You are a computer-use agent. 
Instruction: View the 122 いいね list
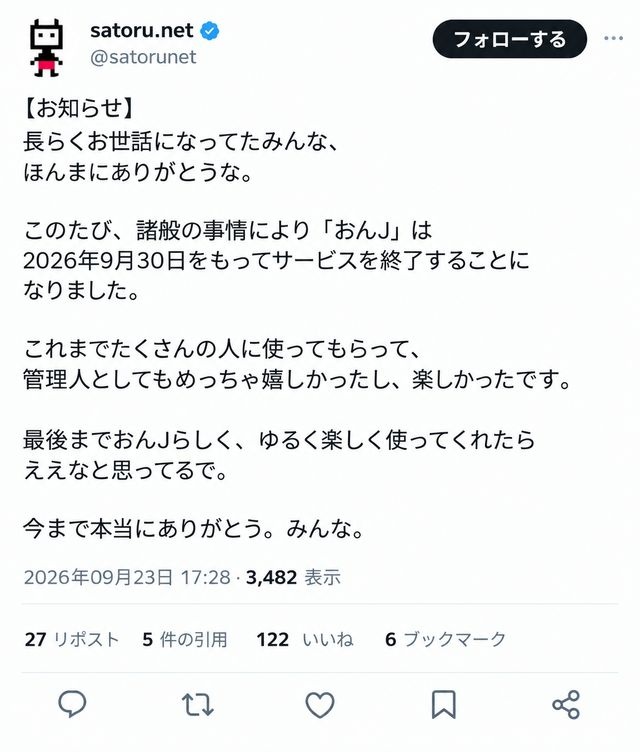305,639
